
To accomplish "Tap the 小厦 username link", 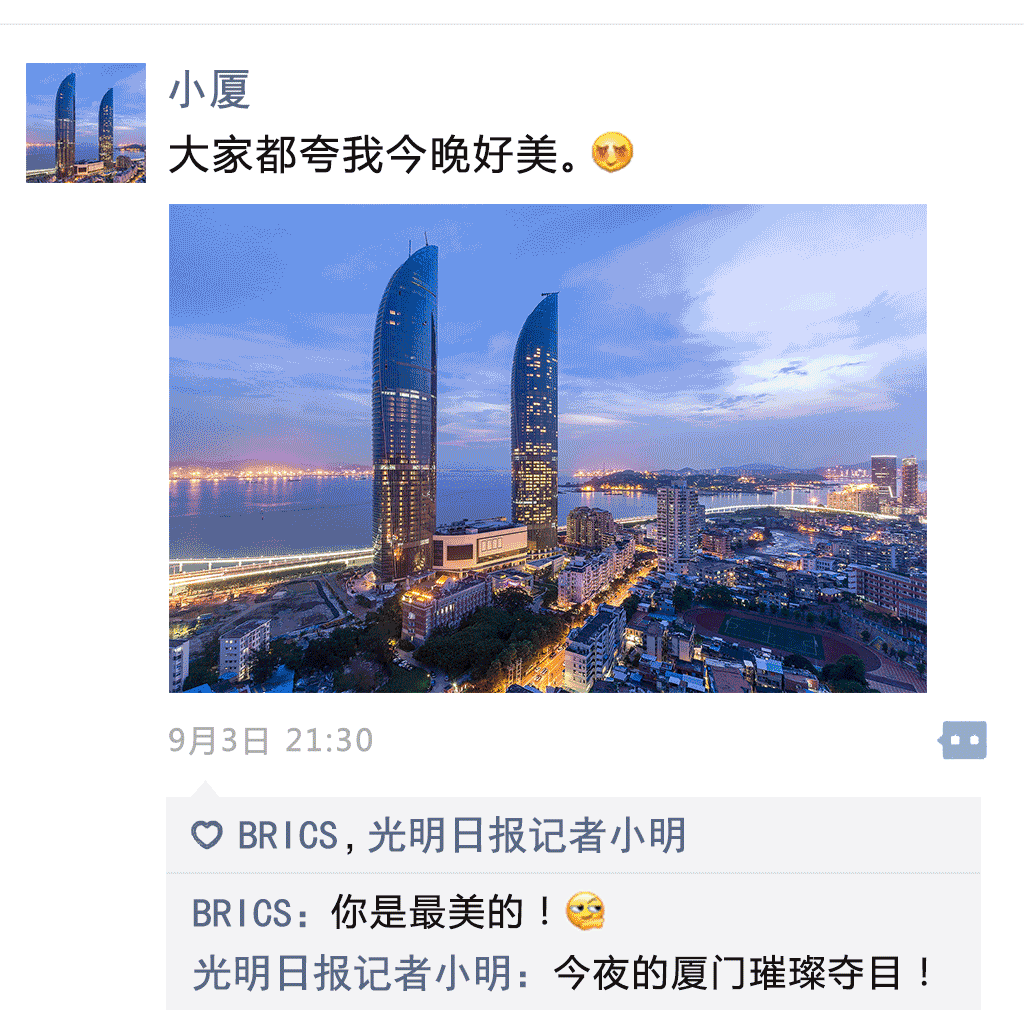I will tap(209, 90).
